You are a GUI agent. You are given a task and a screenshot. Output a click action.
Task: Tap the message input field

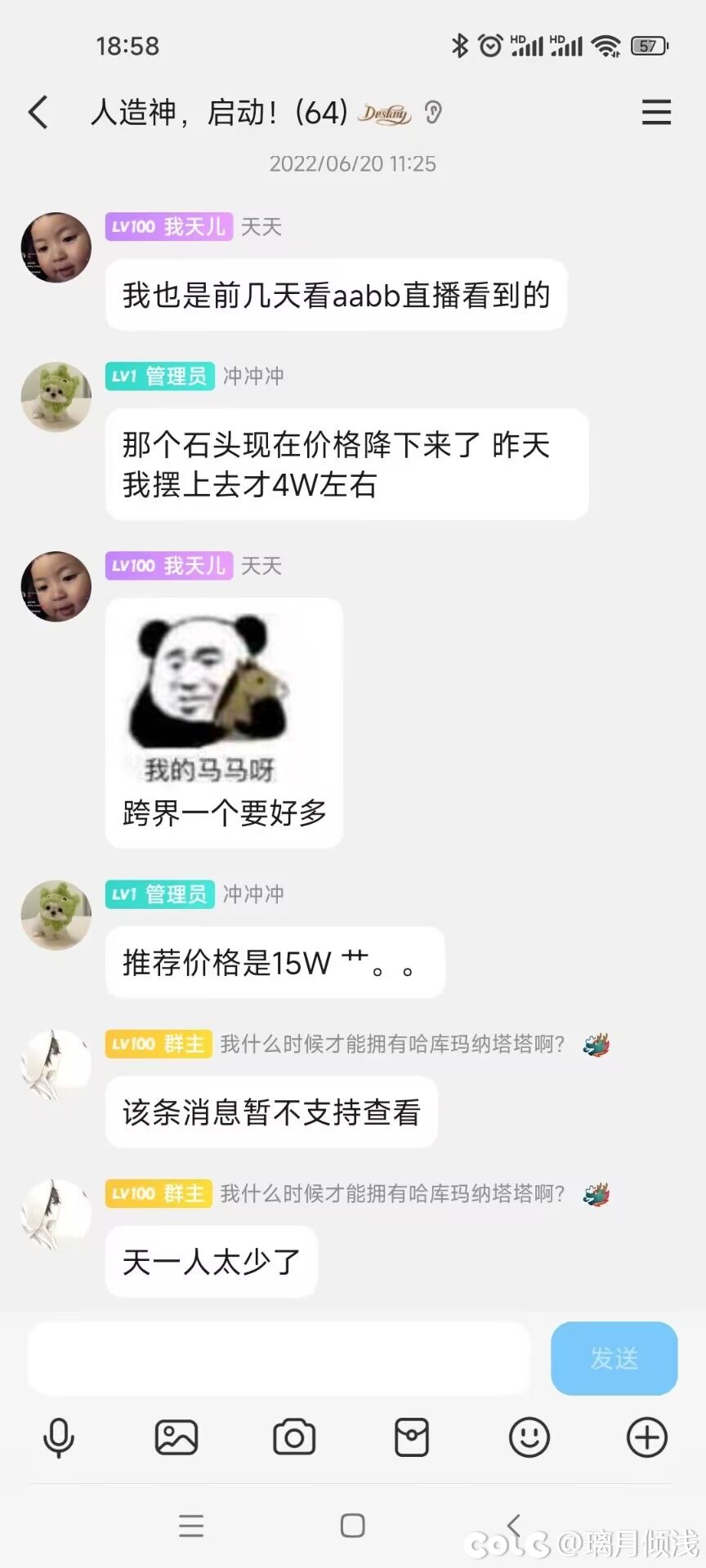click(x=278, y=1358)
